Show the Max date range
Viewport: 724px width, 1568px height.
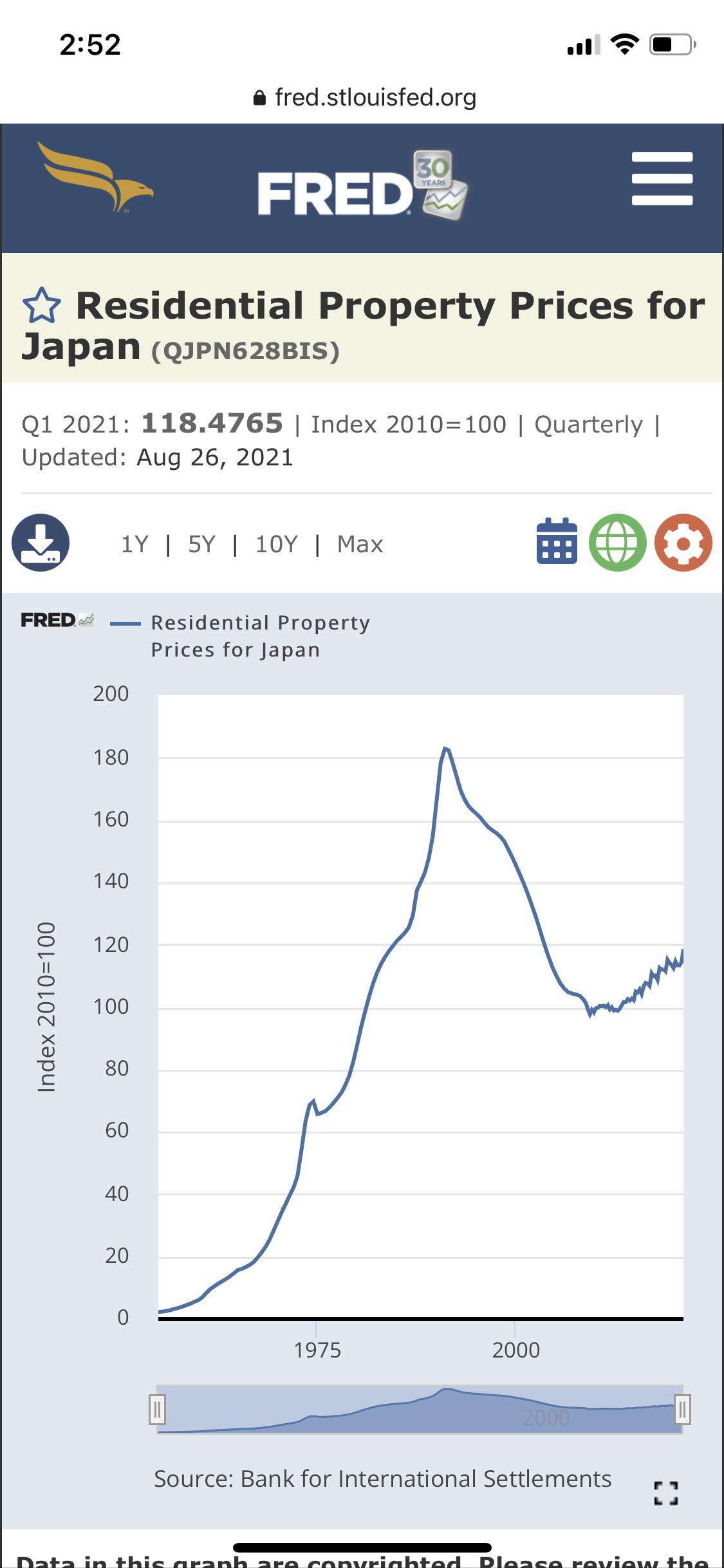click(360, 545)
